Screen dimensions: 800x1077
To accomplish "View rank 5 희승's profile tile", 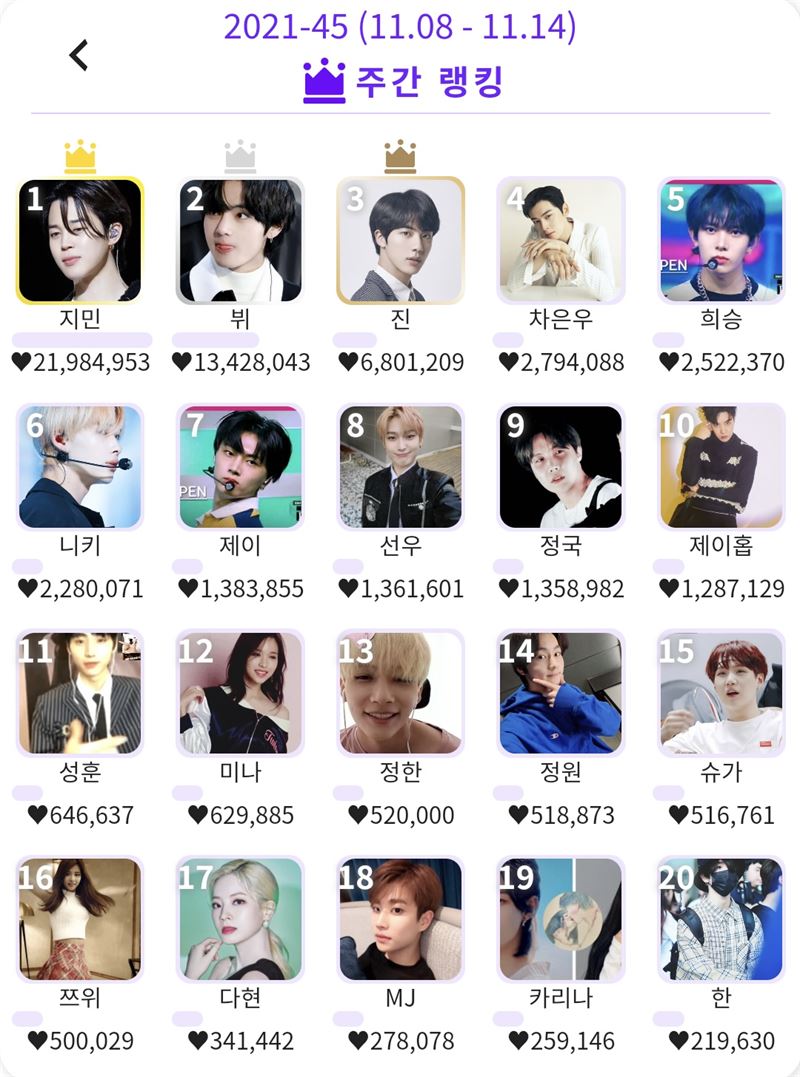I will point(721,241).
